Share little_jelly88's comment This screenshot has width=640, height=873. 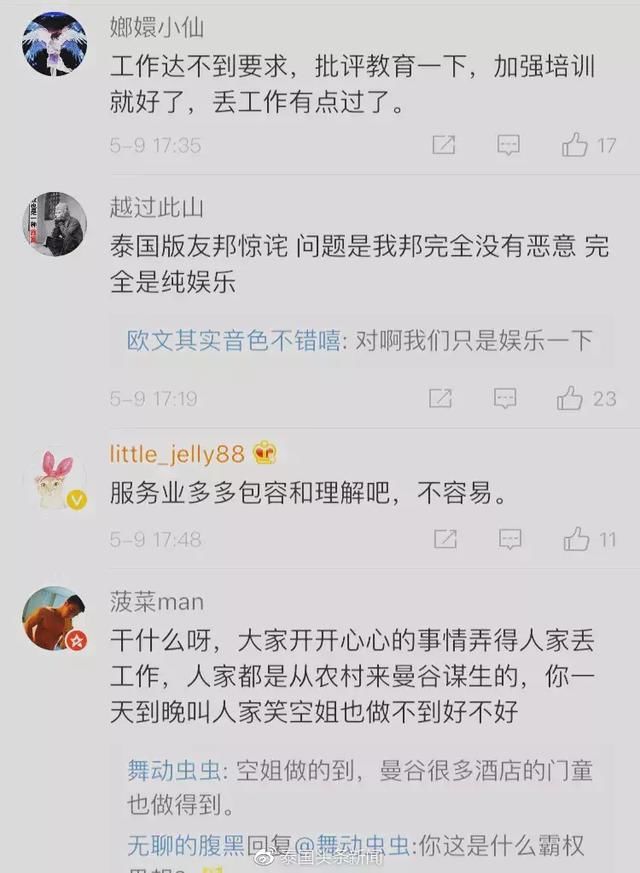click(445, 540)
